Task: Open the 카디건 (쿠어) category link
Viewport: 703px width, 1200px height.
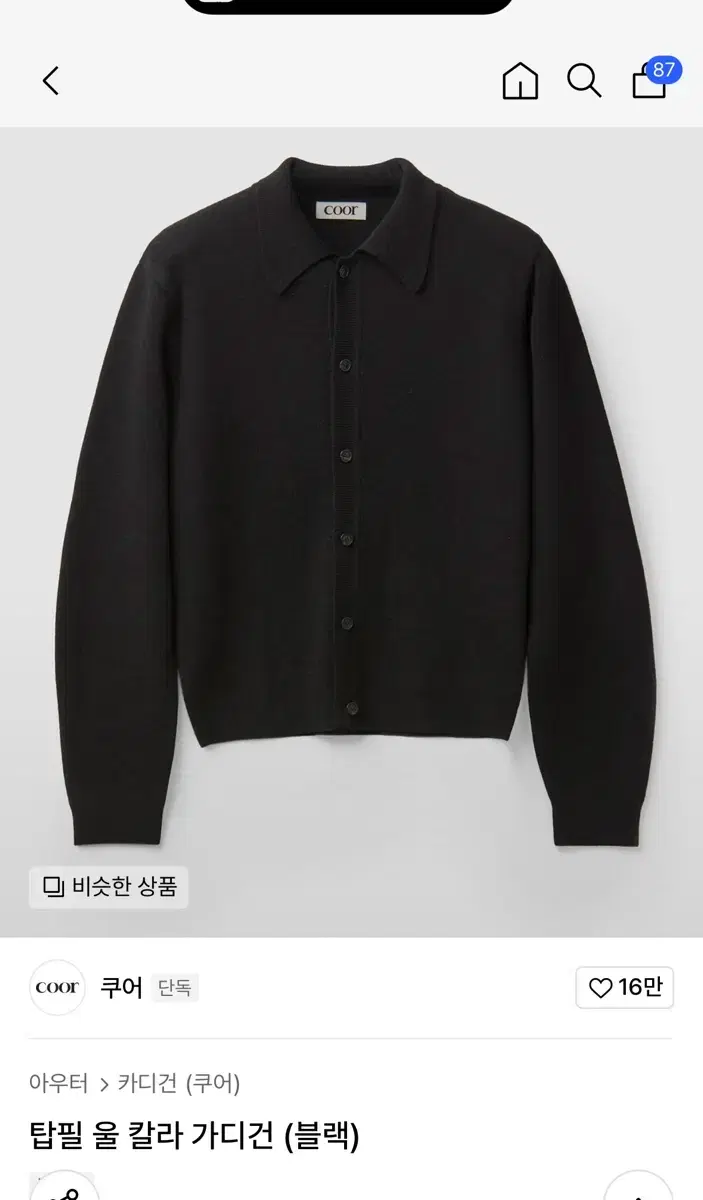Action: [179, 1082]
